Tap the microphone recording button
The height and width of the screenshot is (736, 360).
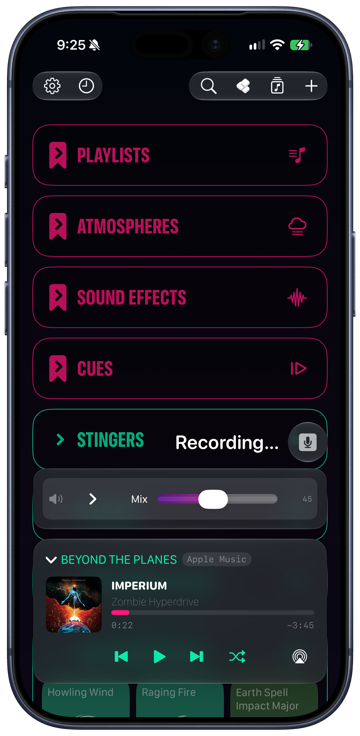(307, 442)
